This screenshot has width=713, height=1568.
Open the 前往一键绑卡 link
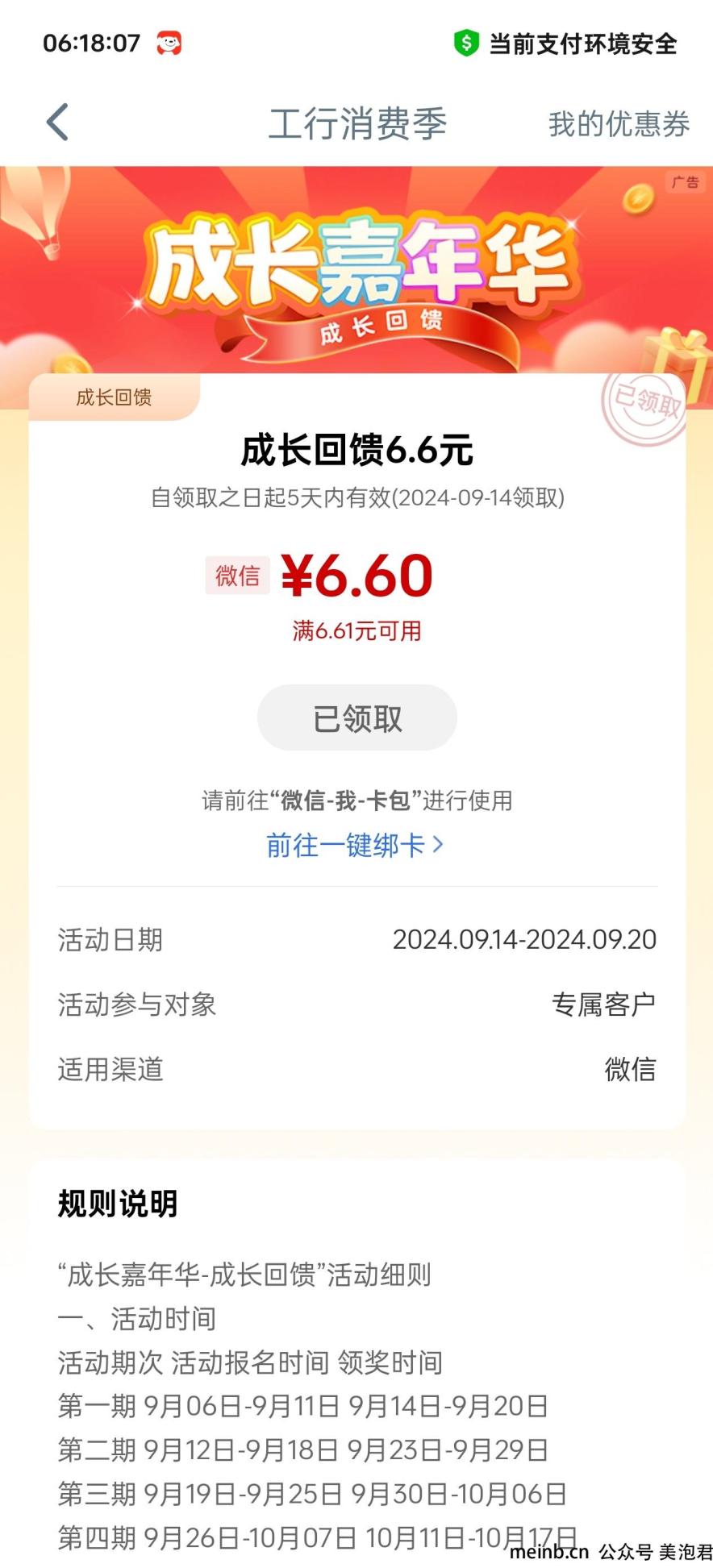355,845
